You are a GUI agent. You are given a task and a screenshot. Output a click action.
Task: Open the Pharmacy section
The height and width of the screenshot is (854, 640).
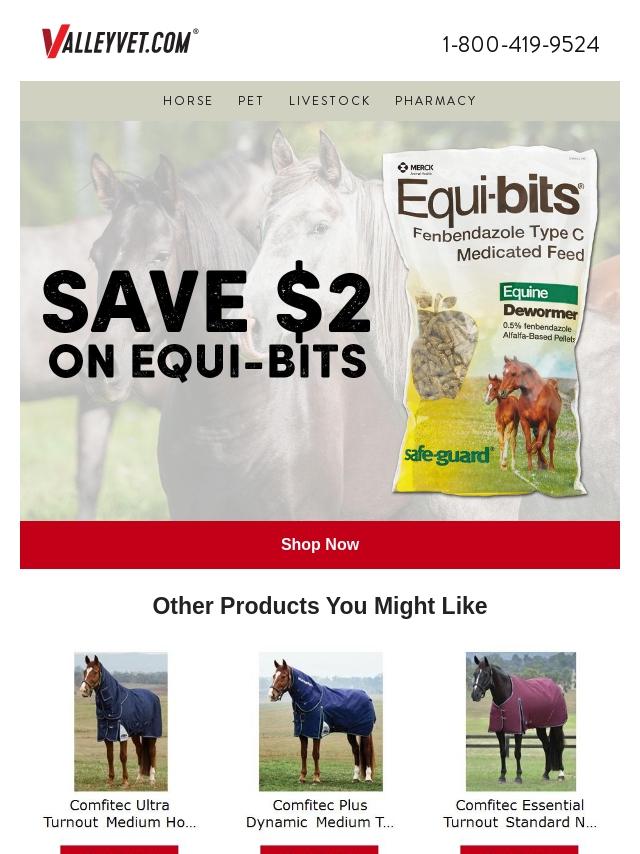tap(435, 101)
